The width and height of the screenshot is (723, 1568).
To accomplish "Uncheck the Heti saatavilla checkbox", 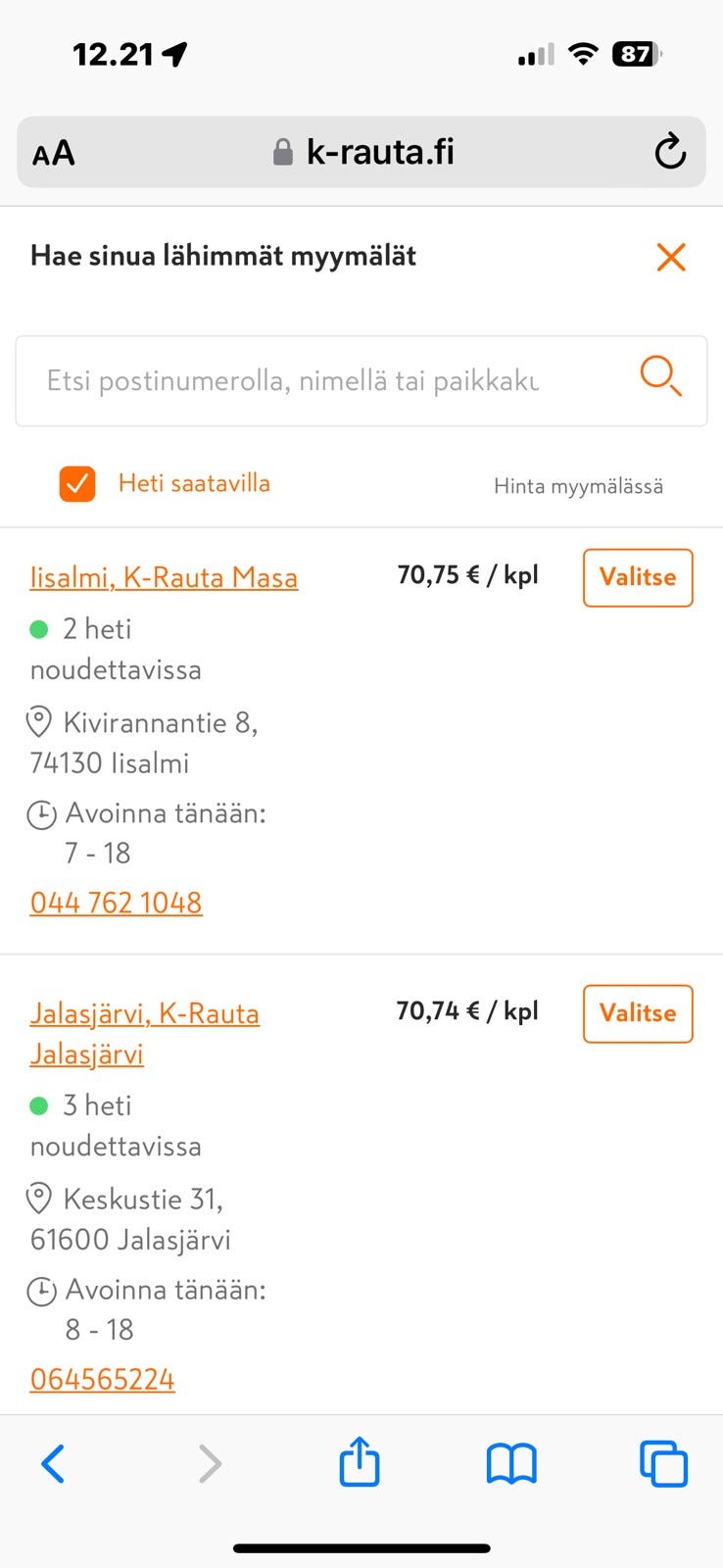I will (77, 484).
